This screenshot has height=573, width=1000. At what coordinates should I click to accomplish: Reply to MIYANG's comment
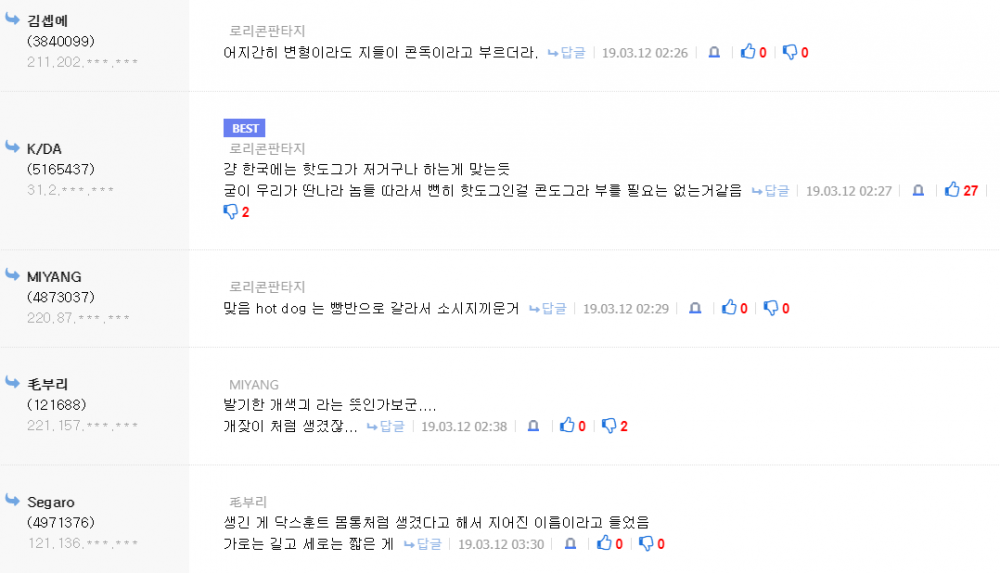[548, 309]
